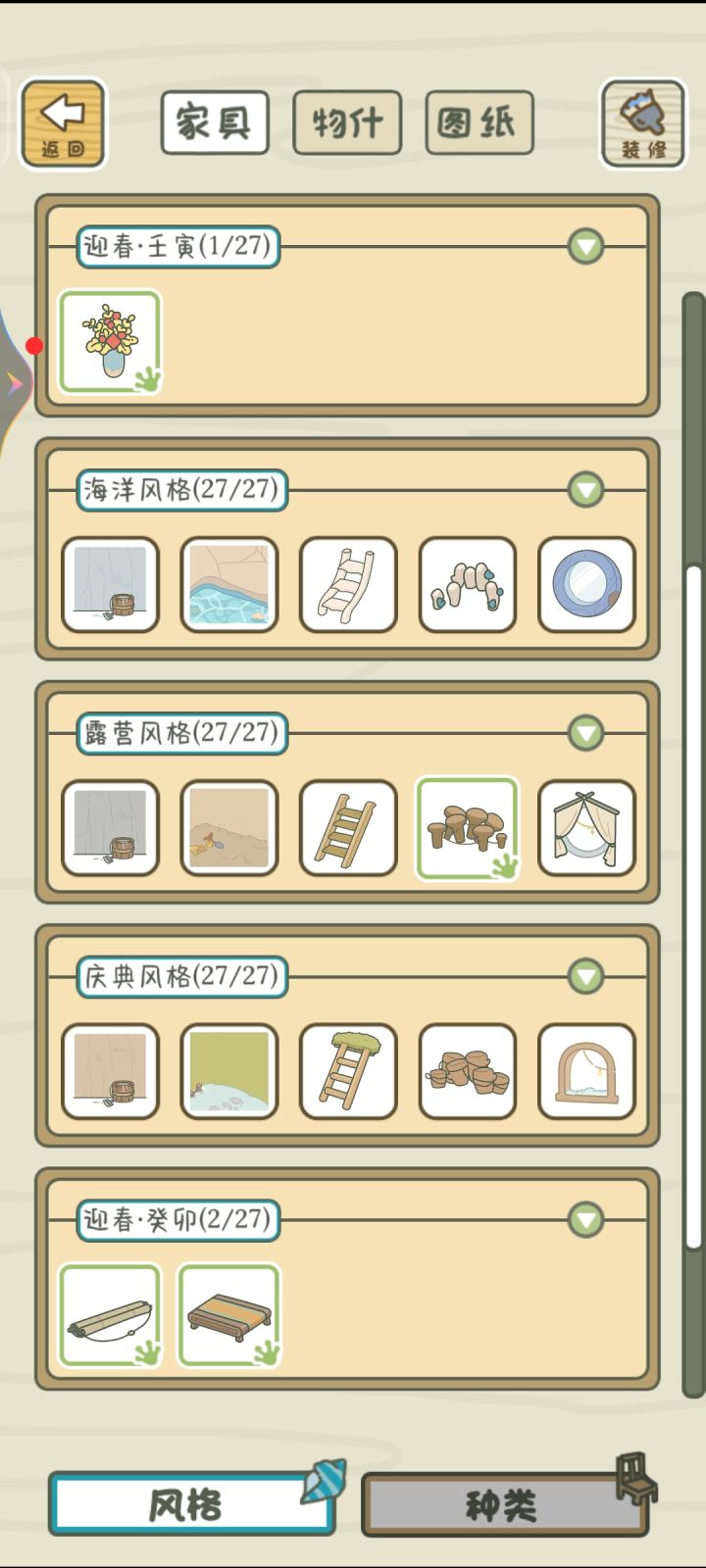Select the flower vase furniture item
Screen dimensions: 706x1568
(110, 341)
